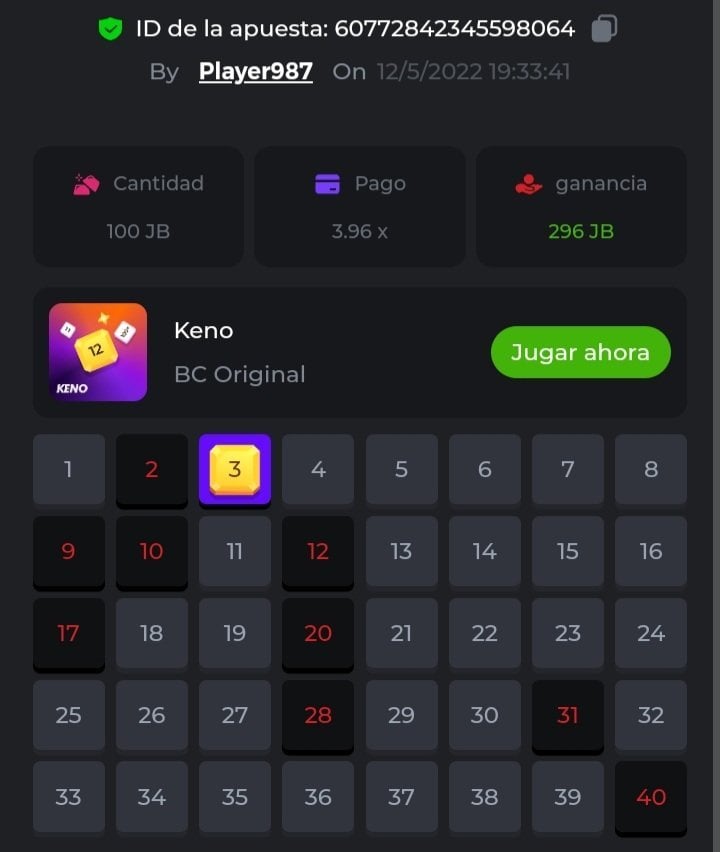Open the Keno game card
The image size is (720, 852).
pyautogui.click(x=98, y=352)
